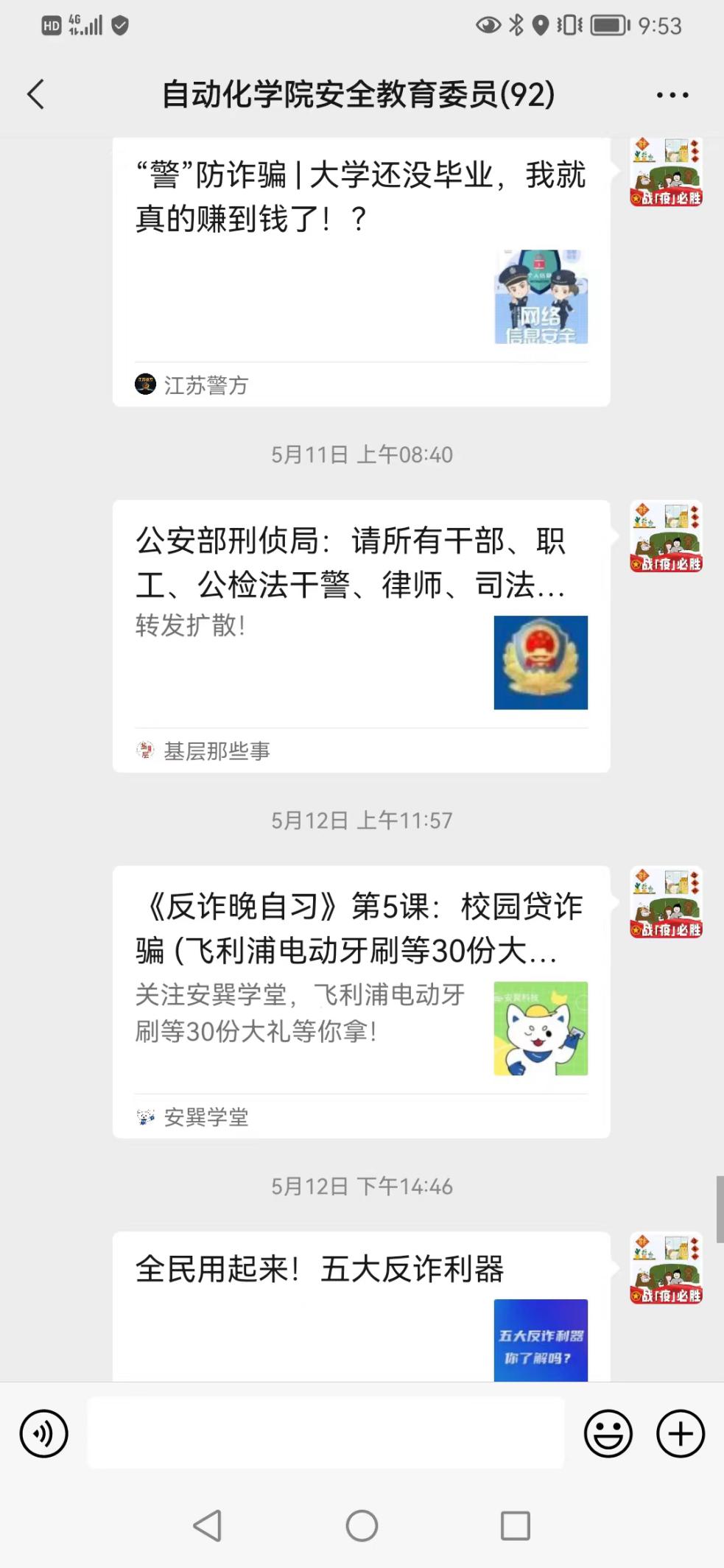Open the plus attachment menu
The width and height of the screenshot is (724, 1568).
coord(680,1433)
